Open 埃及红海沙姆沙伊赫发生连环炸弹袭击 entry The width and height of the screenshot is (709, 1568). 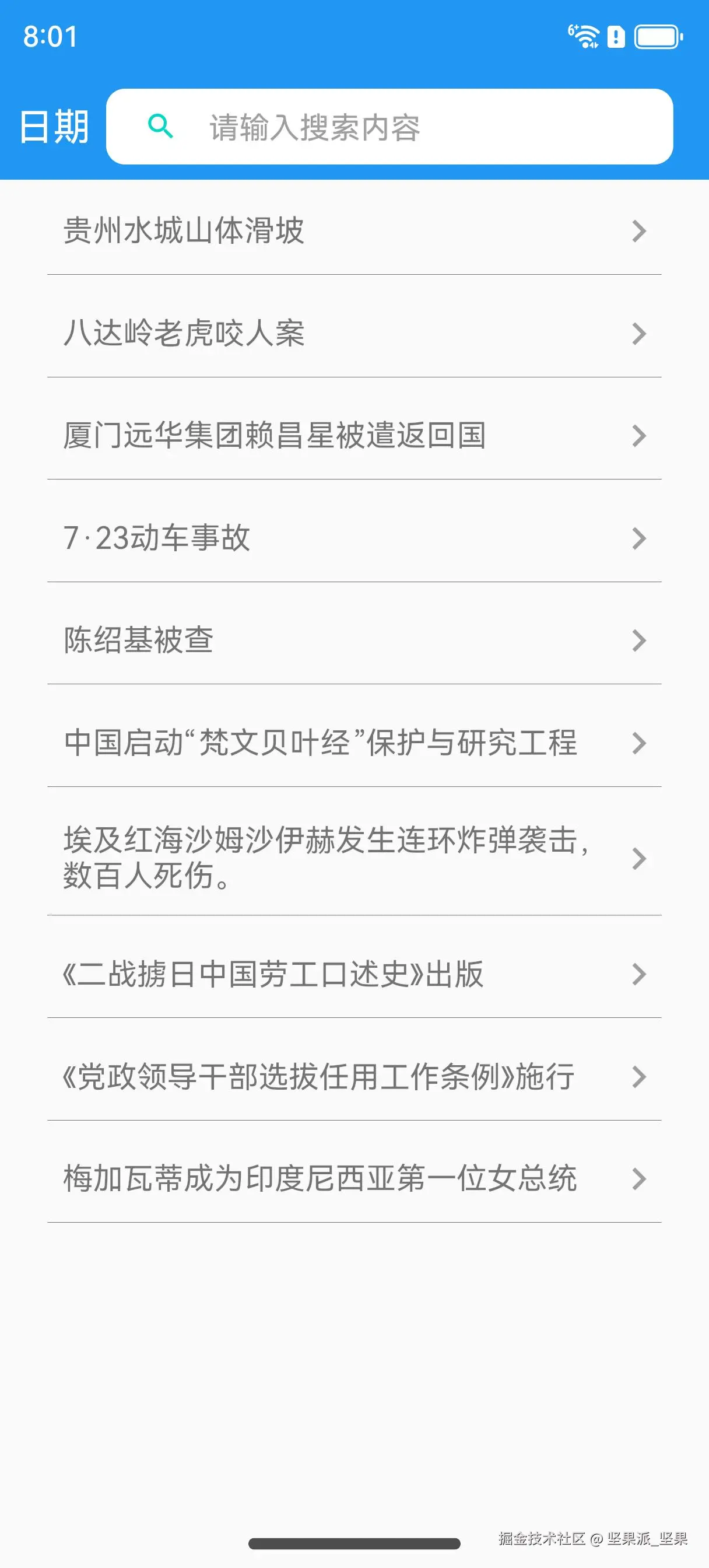(354, 857)
